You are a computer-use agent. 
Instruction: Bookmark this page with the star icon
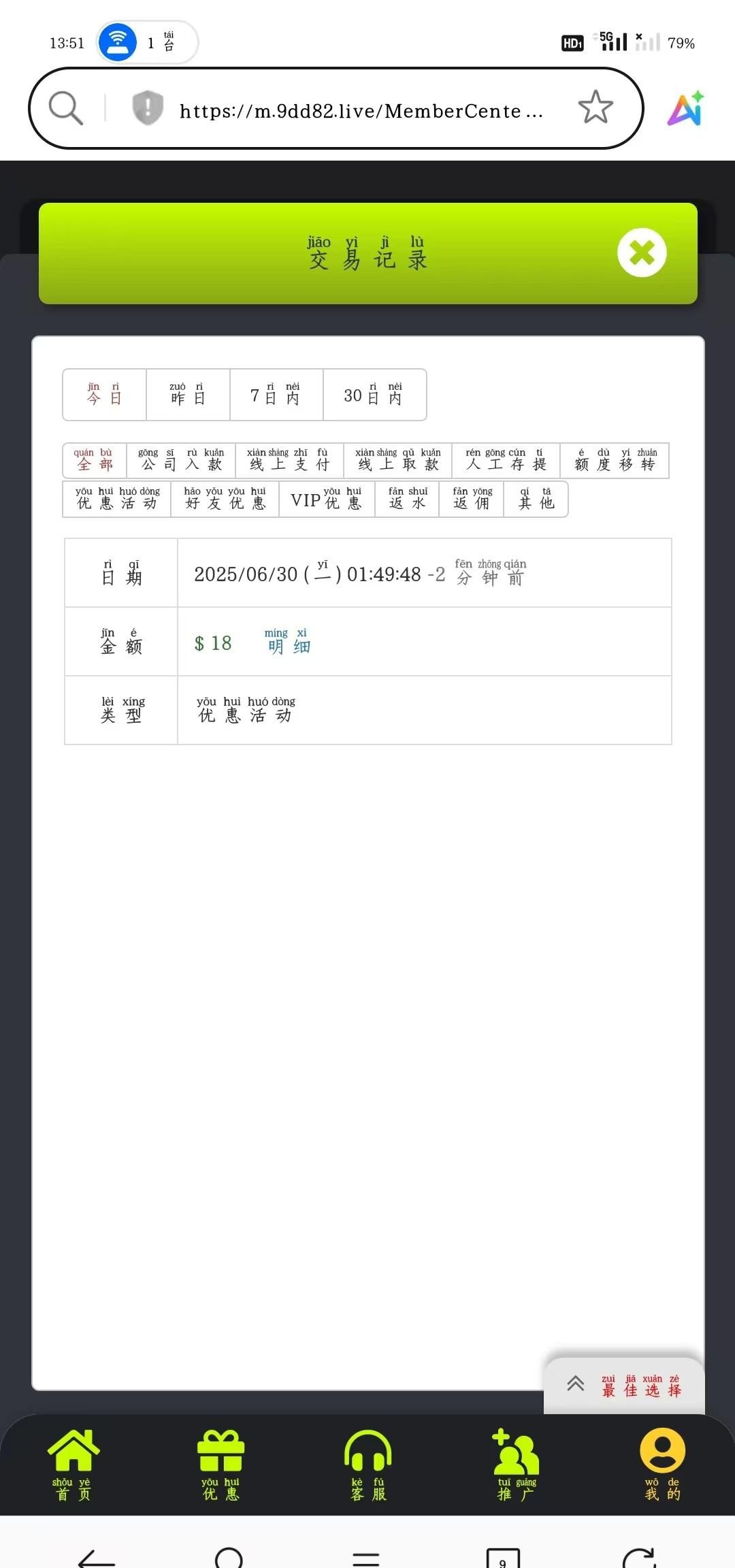coord(595,108)
